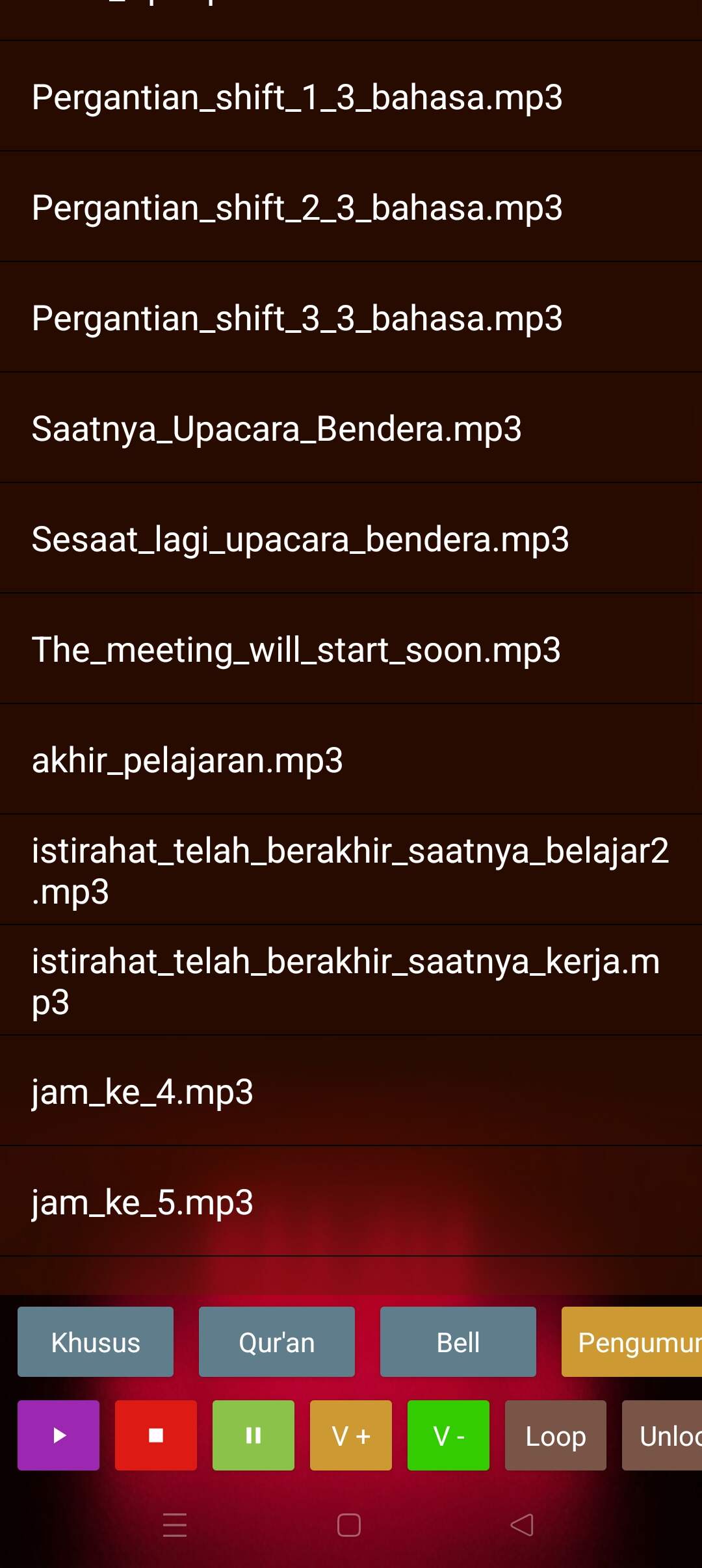
Task: Pause audio with the green pause button
Action: pyautogui.click(x=253, y=1435)
